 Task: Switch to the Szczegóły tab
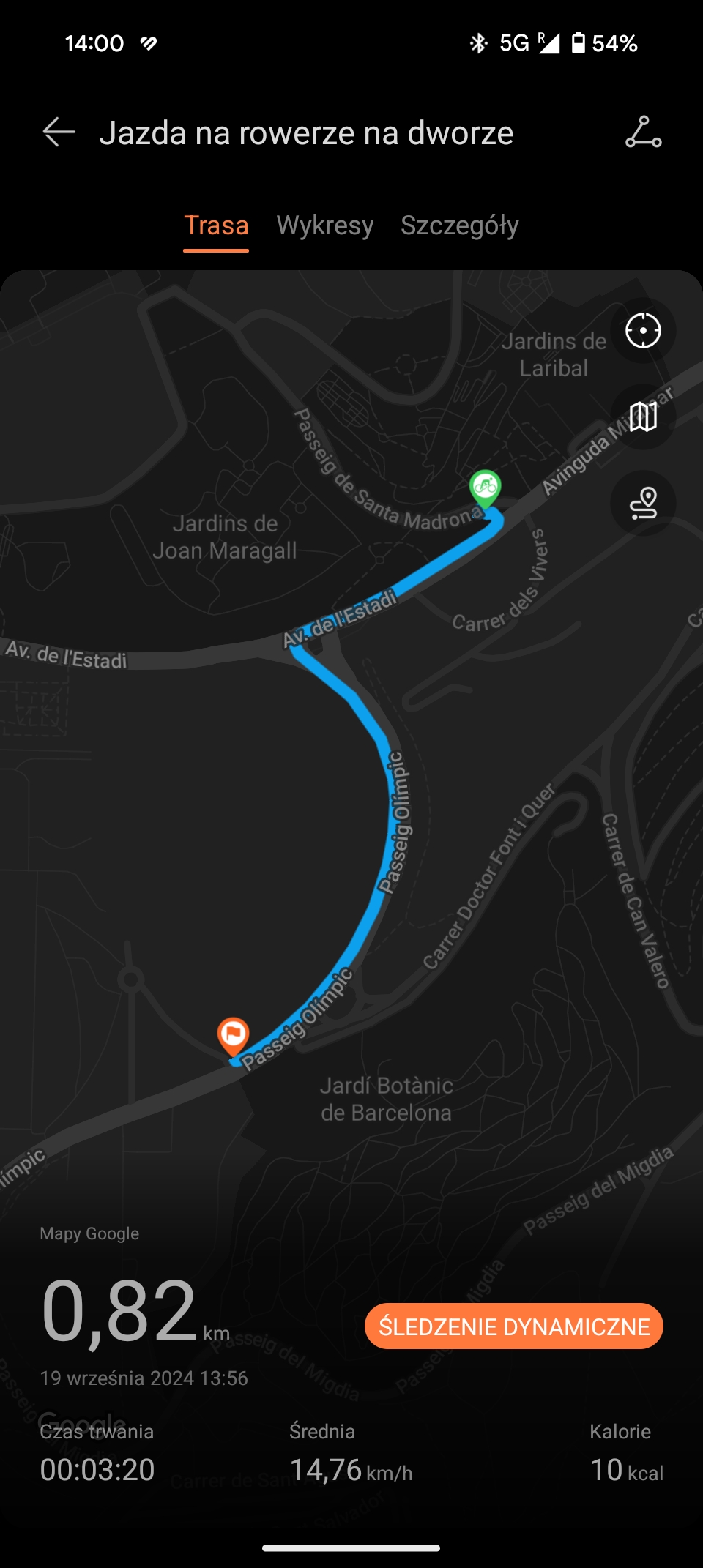pyautogui.click(x=459, y=225)
